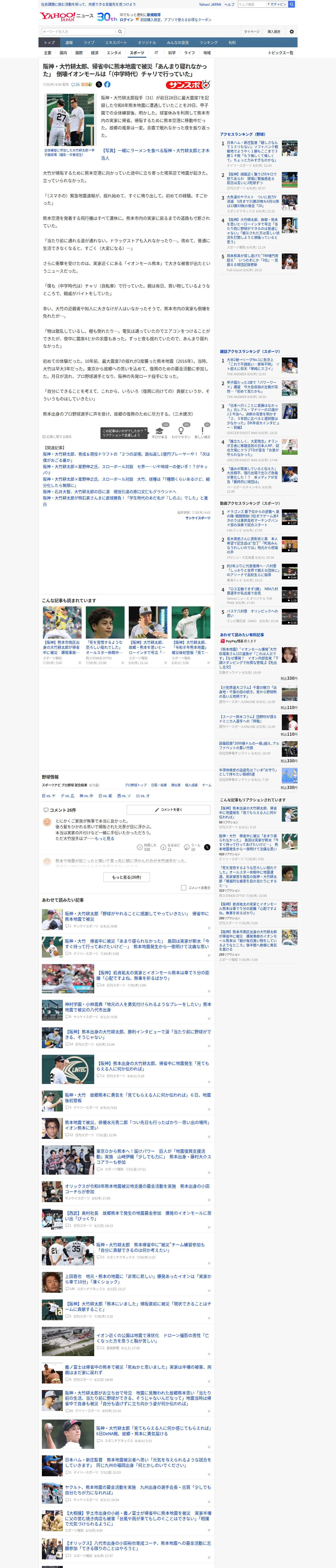Viewport: 336px width, 1568px height.
Task: Open トピックス一覧
Action: 281,53
